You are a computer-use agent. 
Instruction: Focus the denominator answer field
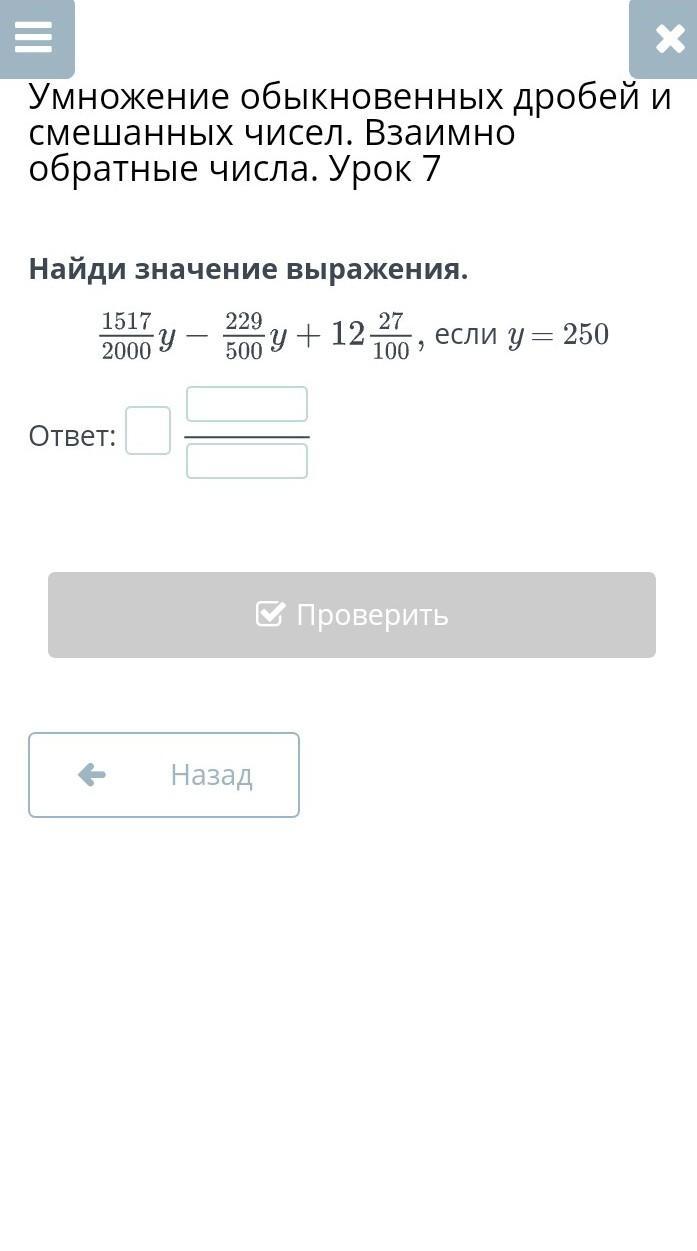point(247,461)
